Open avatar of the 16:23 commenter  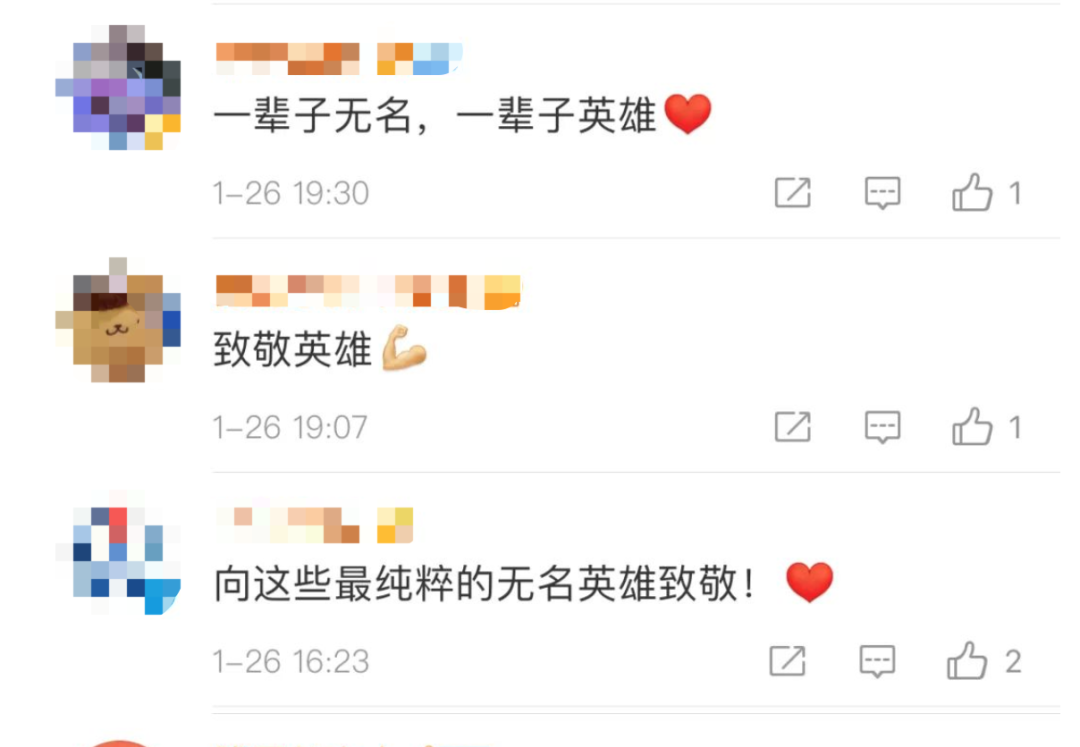pyautogui.click(x=118, y=556)
